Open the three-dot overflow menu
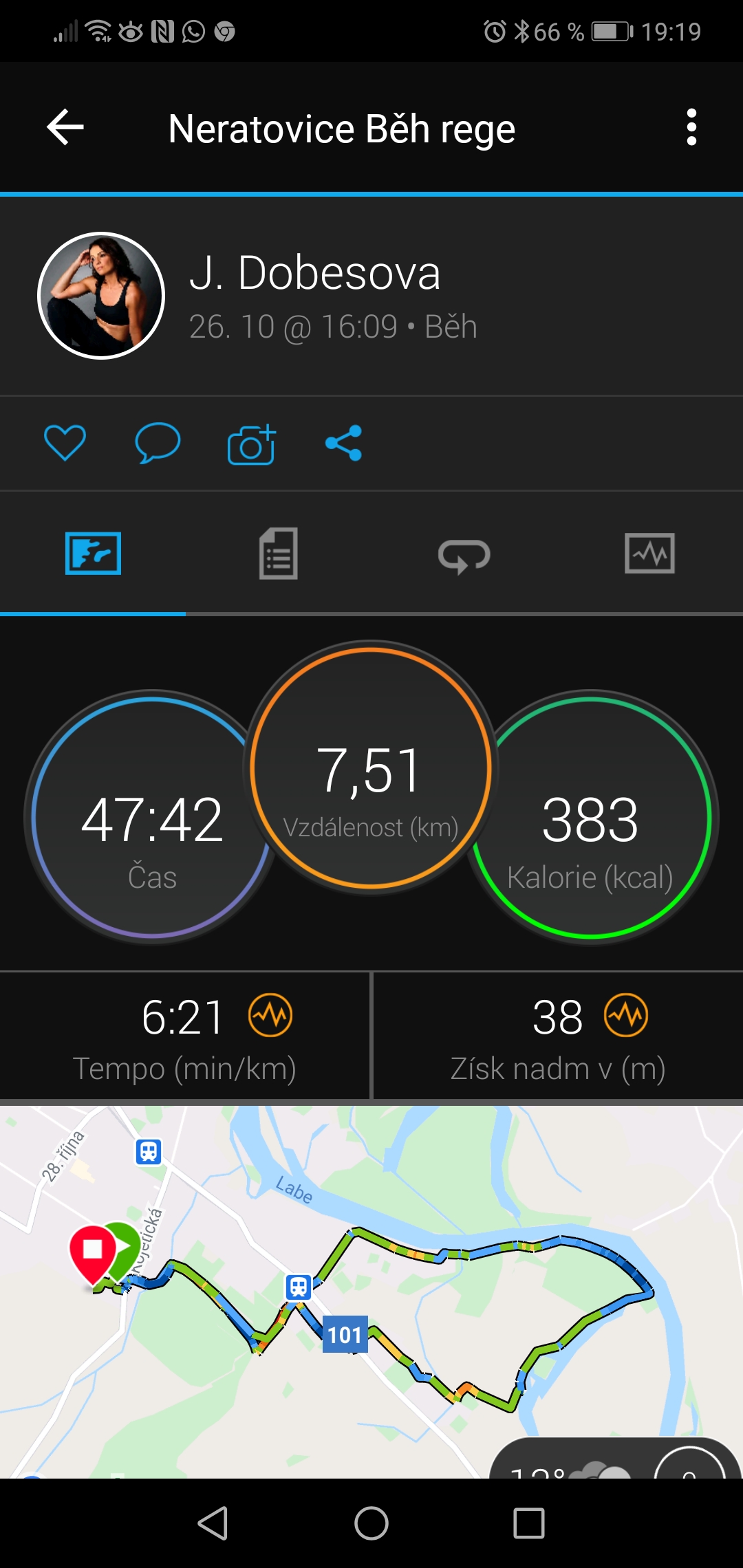 point(691,127)
